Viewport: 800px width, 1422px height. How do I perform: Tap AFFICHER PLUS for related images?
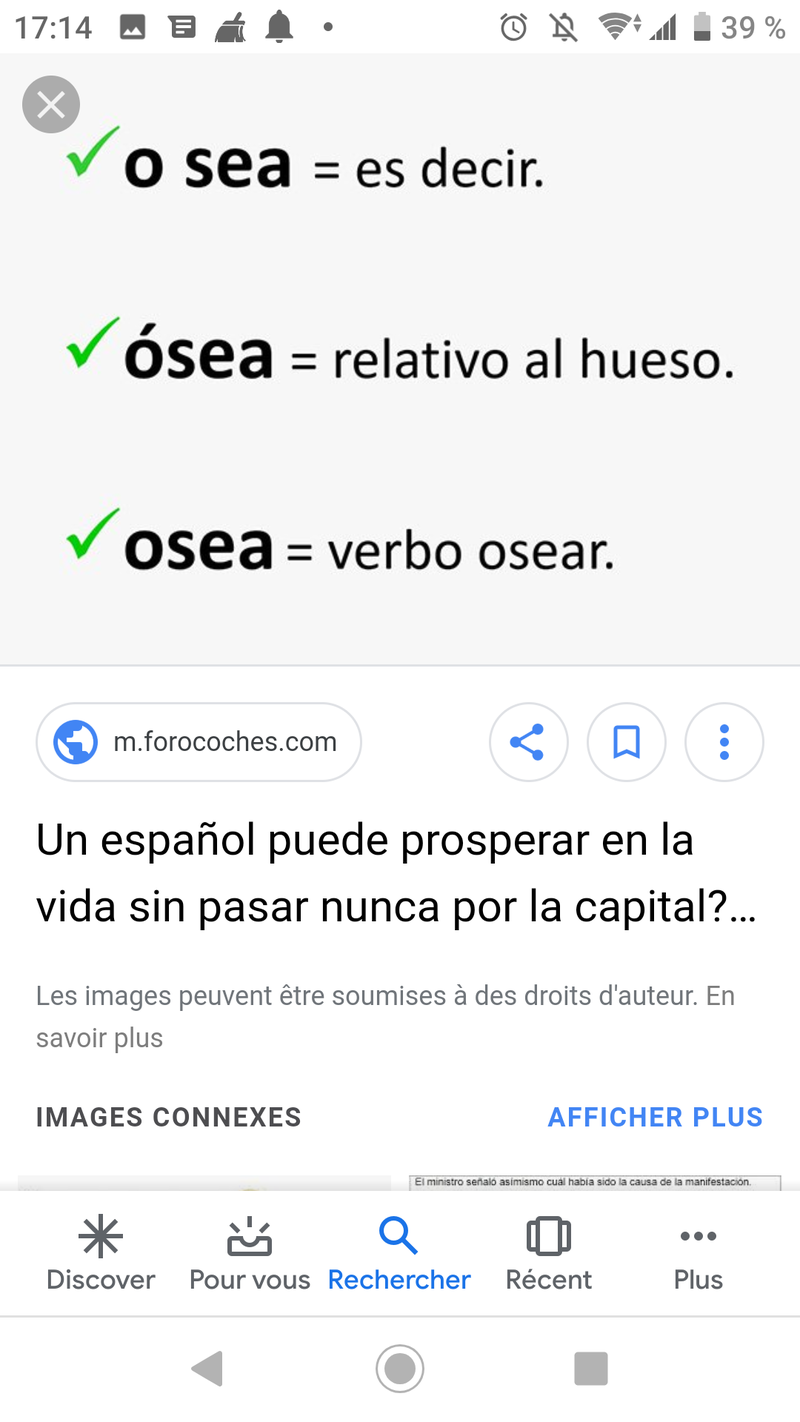pyautogui.click(x=655, y=1117)
